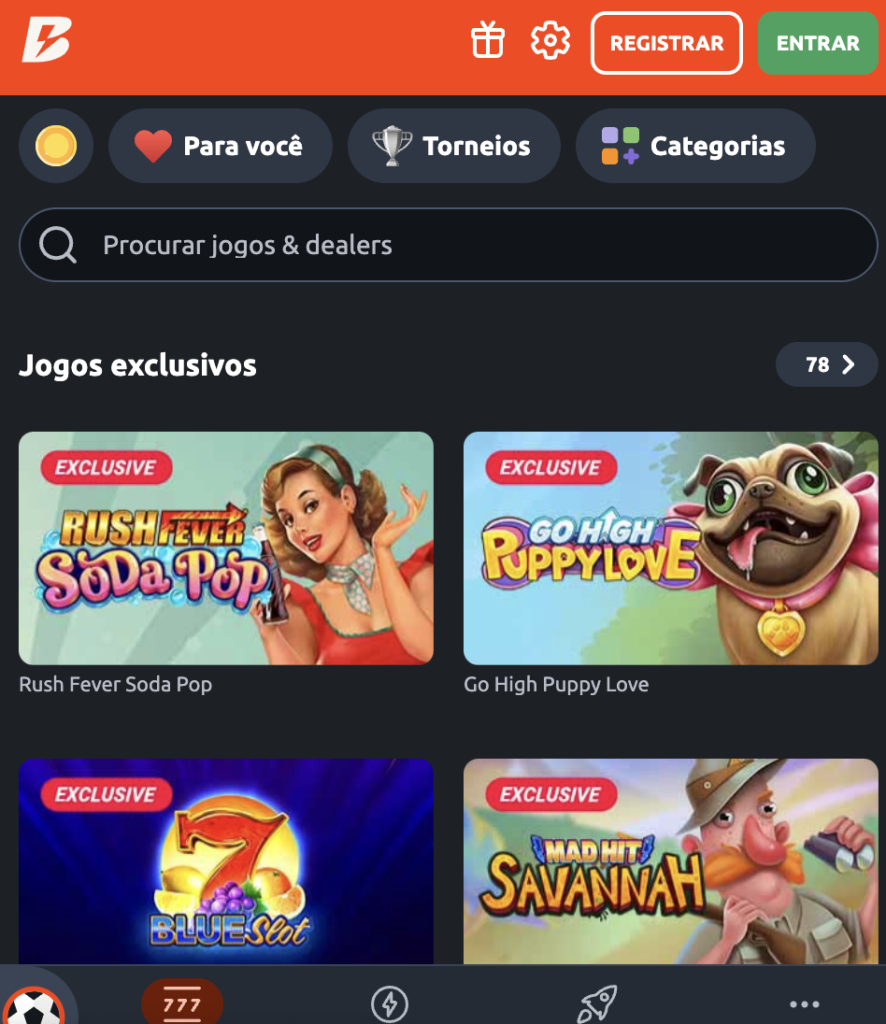Screen dimensions: 886x1024
Task: Open the settings gear
Action: 550,42
